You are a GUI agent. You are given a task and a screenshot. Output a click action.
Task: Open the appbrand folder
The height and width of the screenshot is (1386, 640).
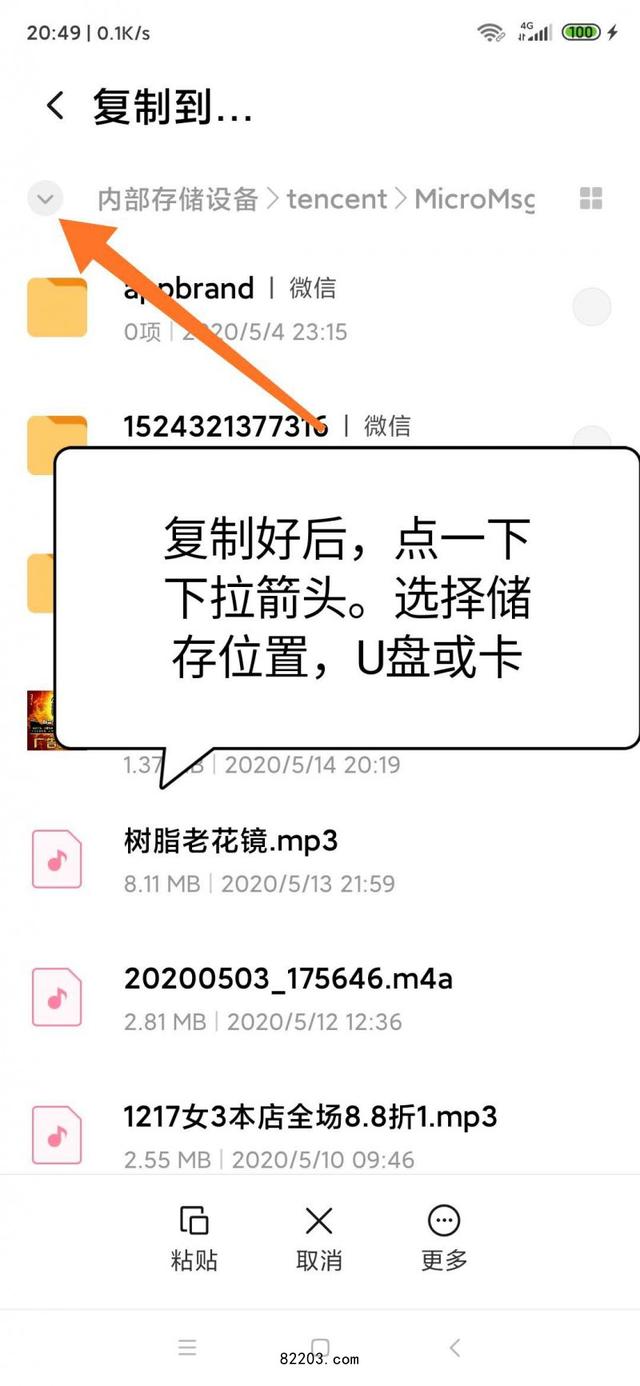pyautogui.click(x=190, y=289)
